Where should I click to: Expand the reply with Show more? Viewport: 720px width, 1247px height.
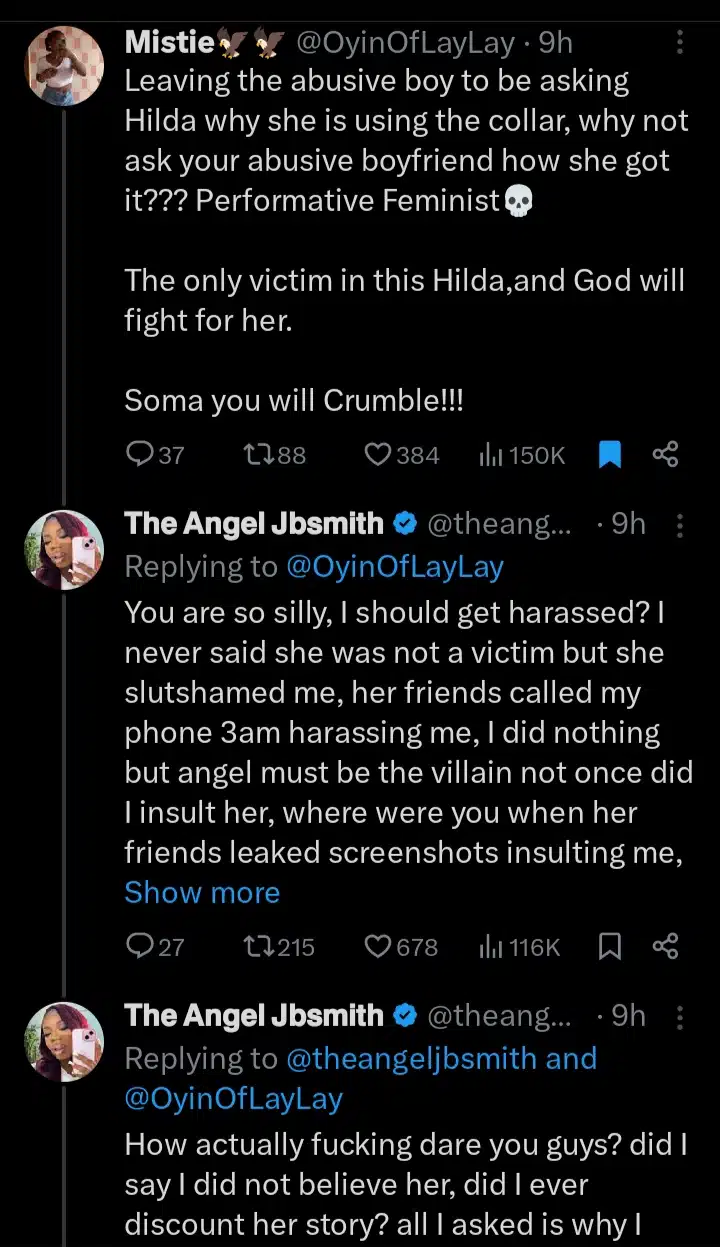point(202,892)
